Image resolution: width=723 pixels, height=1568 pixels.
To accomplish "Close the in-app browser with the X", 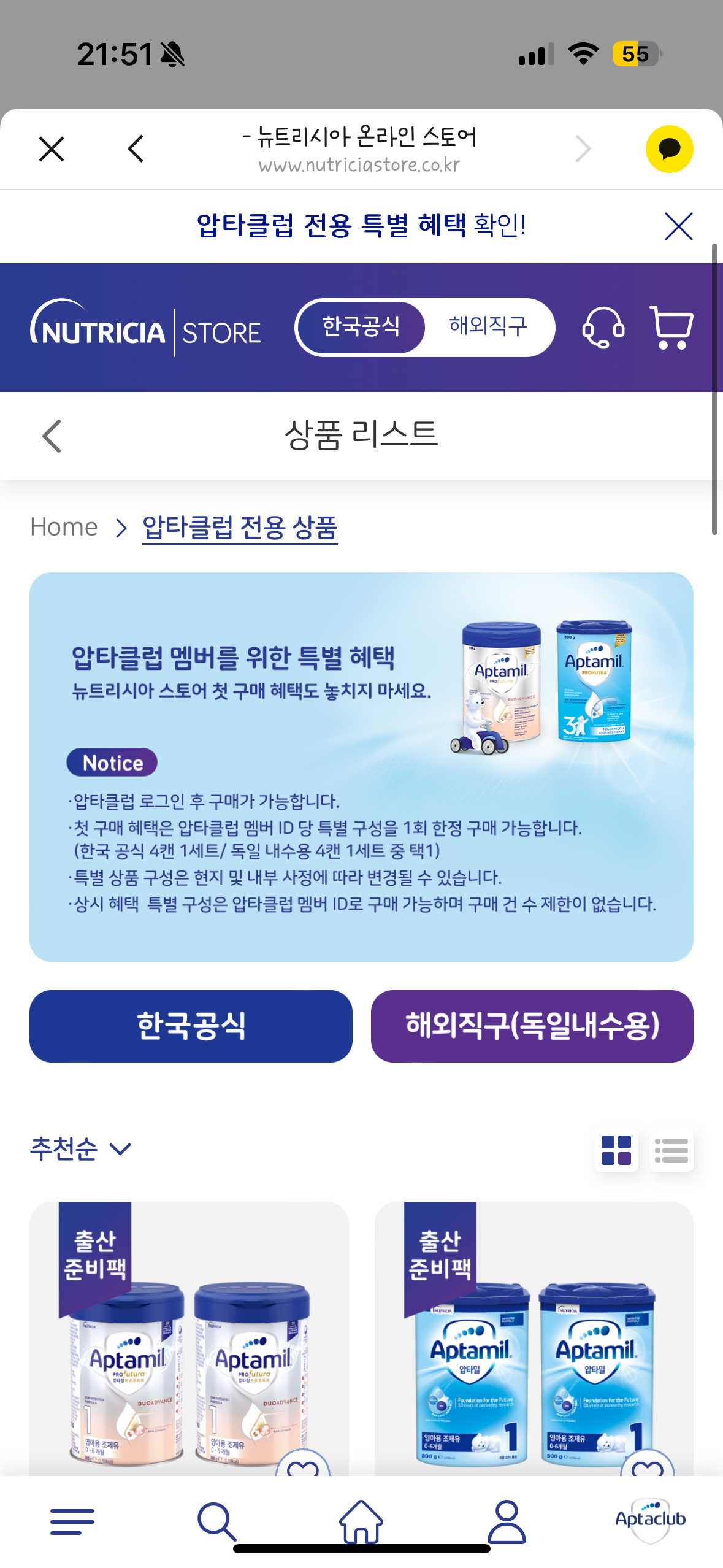I will tap(52, 149).
